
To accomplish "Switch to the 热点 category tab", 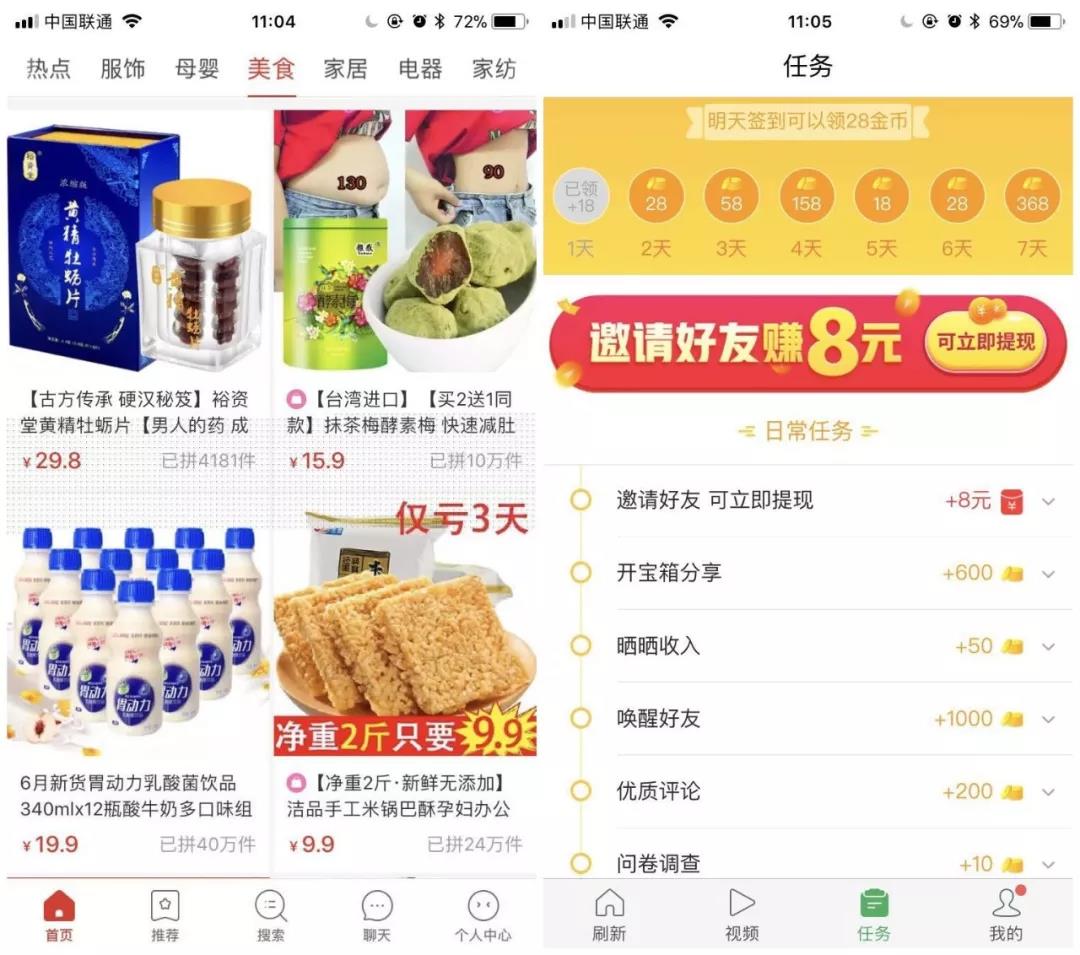I will point(48,69).
